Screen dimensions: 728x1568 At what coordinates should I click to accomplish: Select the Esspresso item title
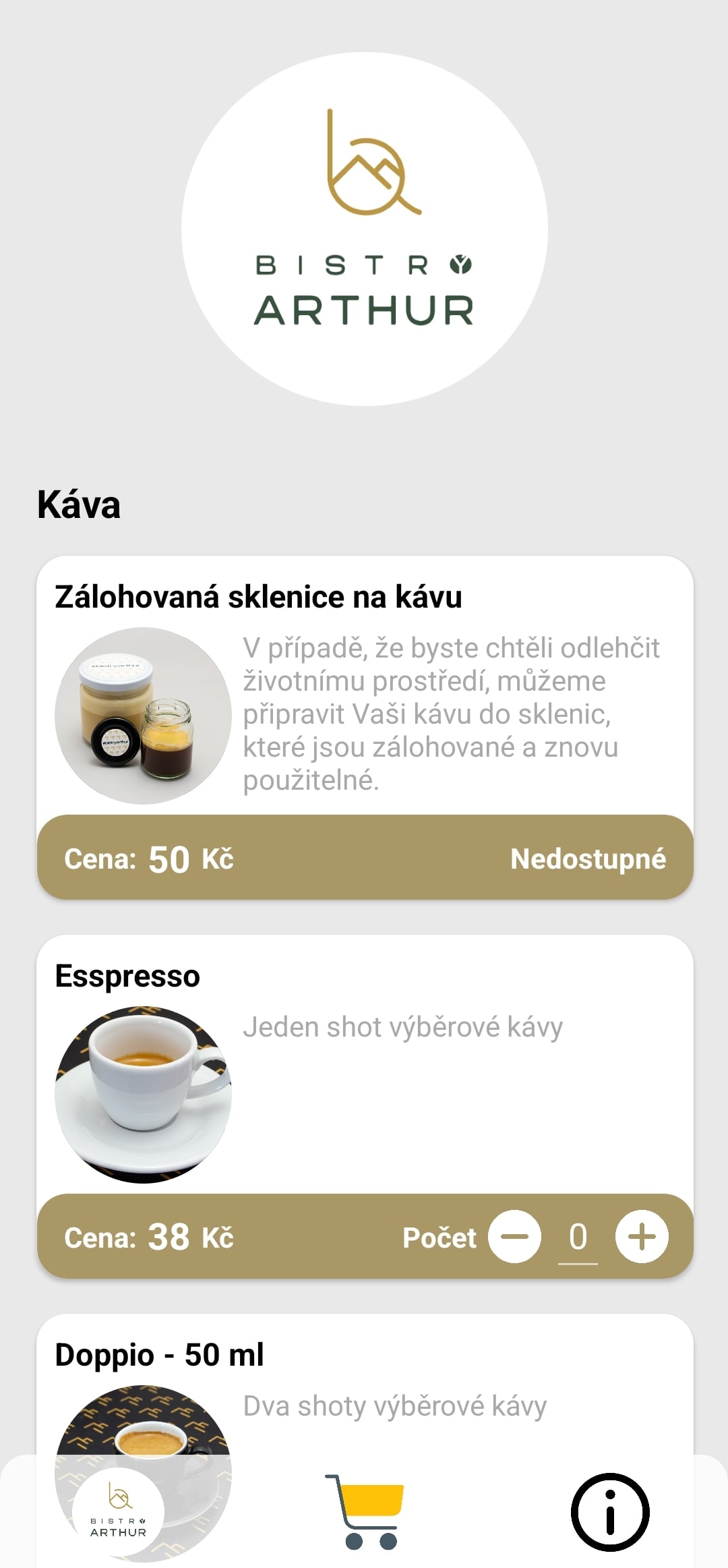point(128,976)
